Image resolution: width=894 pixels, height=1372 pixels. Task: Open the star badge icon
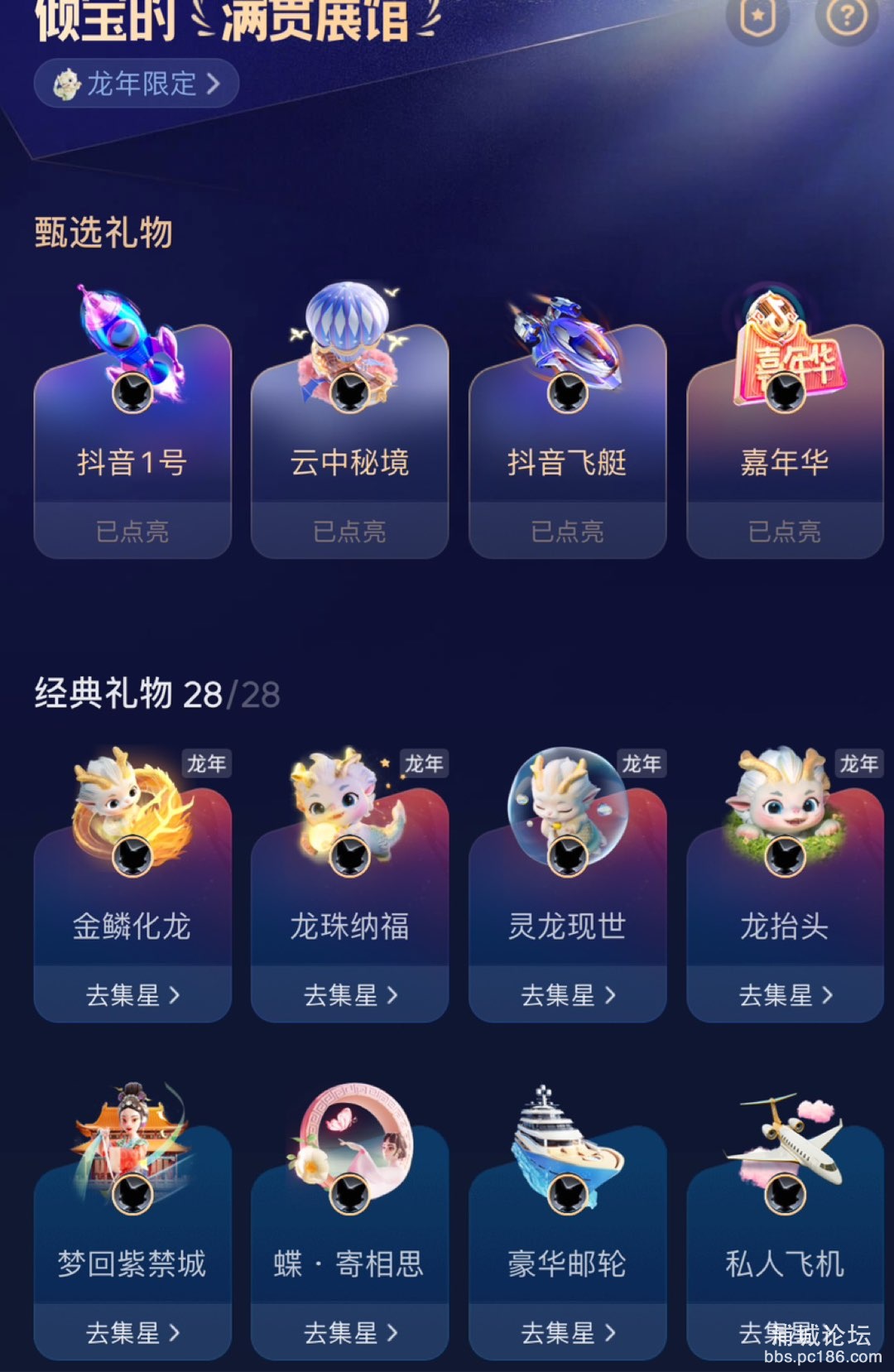point(757,17)
